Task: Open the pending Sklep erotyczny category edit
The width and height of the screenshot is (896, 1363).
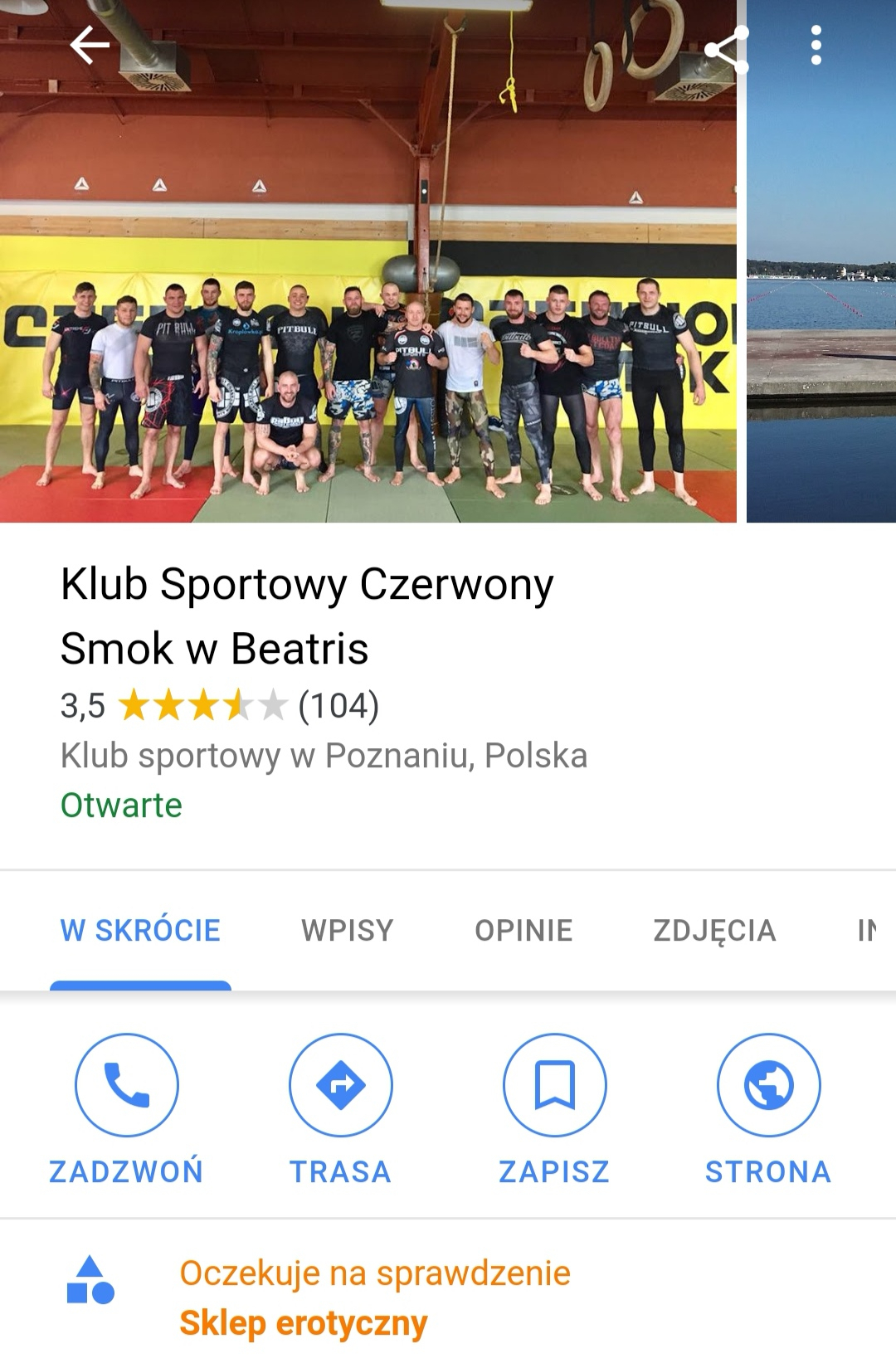Action: (375, 1298)
